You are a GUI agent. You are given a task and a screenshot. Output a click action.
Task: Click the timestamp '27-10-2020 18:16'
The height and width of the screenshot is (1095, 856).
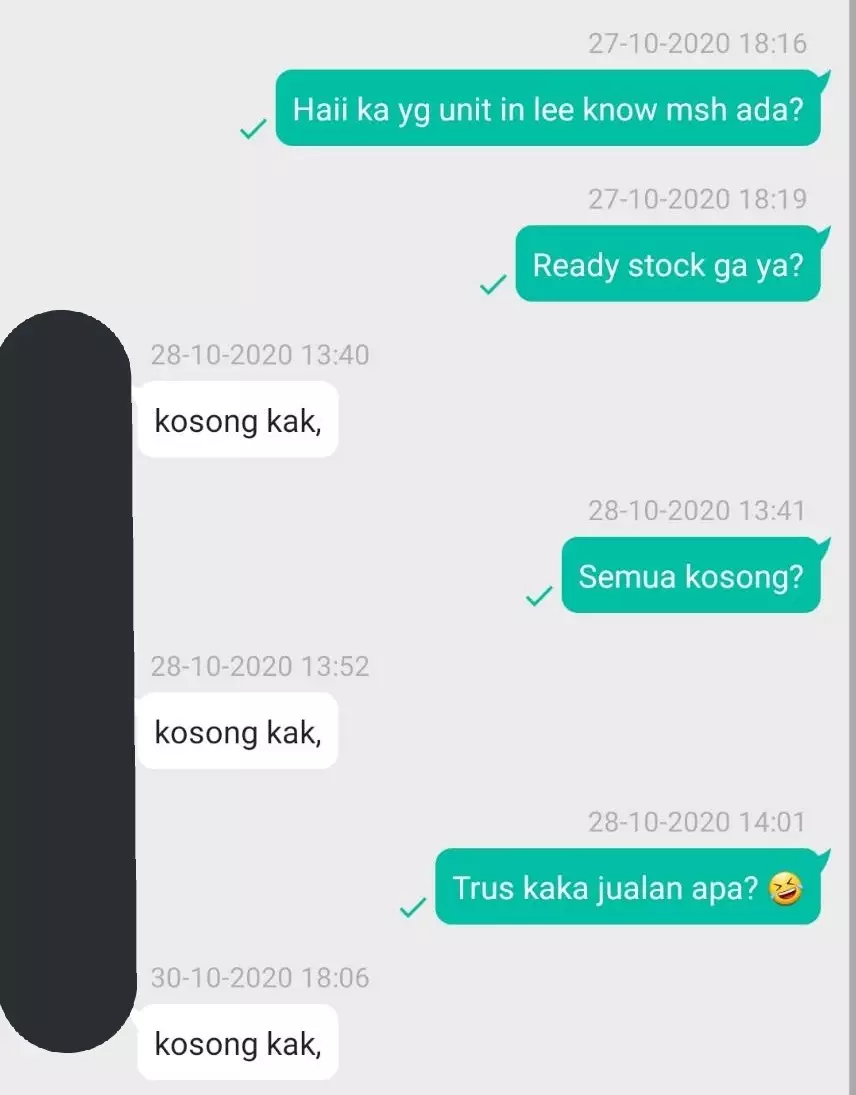tap(699, 43)
